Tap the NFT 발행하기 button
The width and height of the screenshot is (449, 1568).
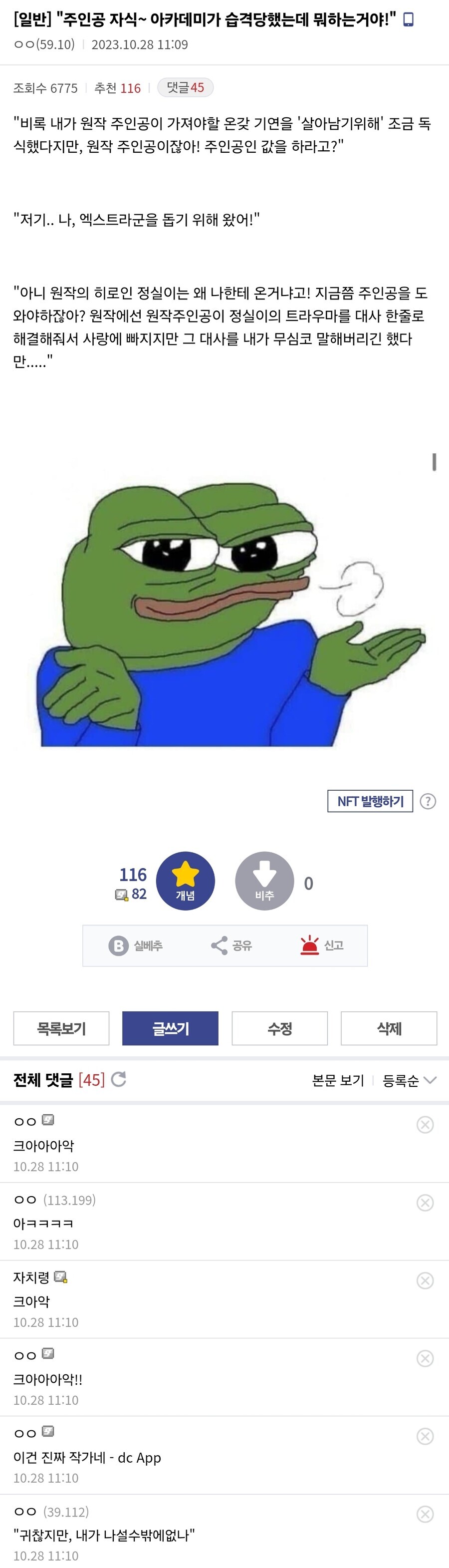coord(370,801)
